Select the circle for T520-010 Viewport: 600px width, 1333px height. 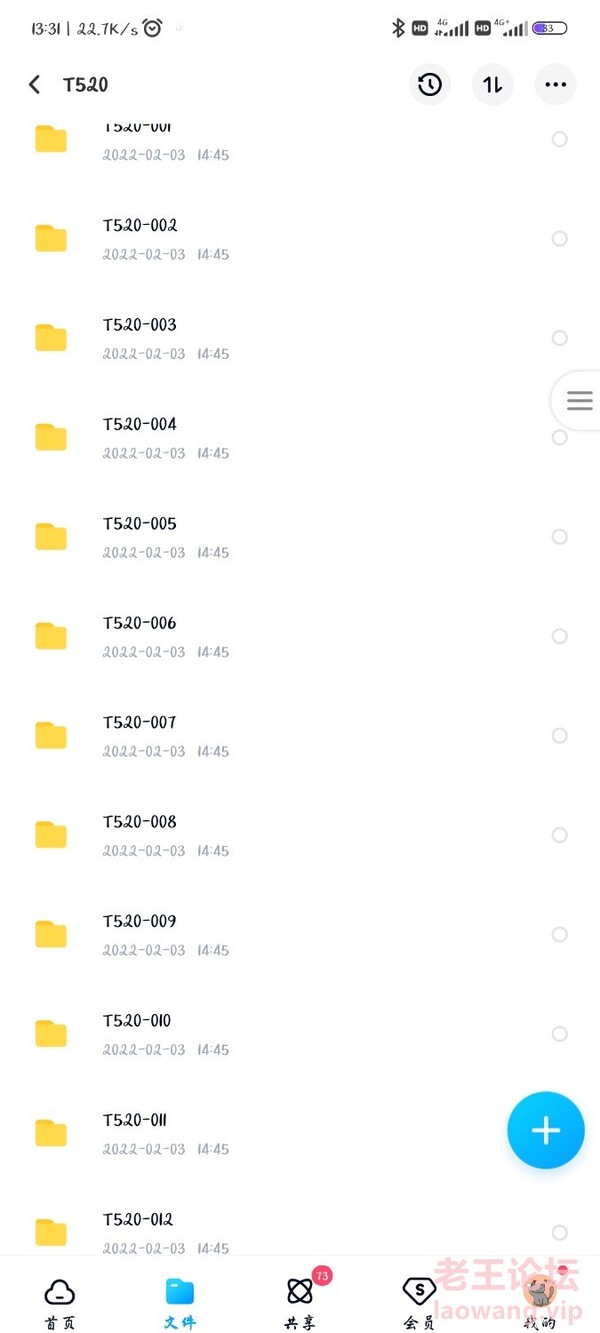coord(560,1034)
